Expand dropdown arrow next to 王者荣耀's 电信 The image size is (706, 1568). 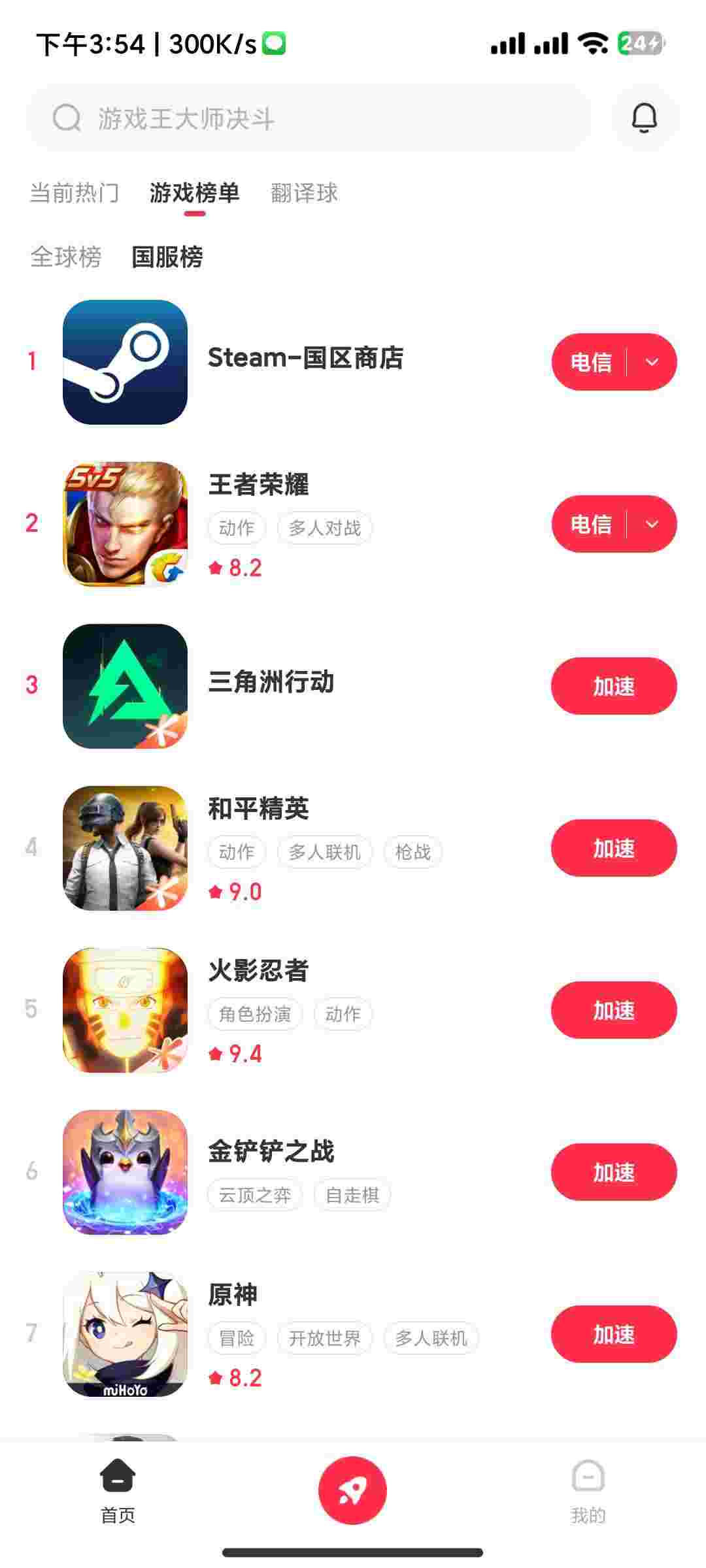(x=652, y=524)
